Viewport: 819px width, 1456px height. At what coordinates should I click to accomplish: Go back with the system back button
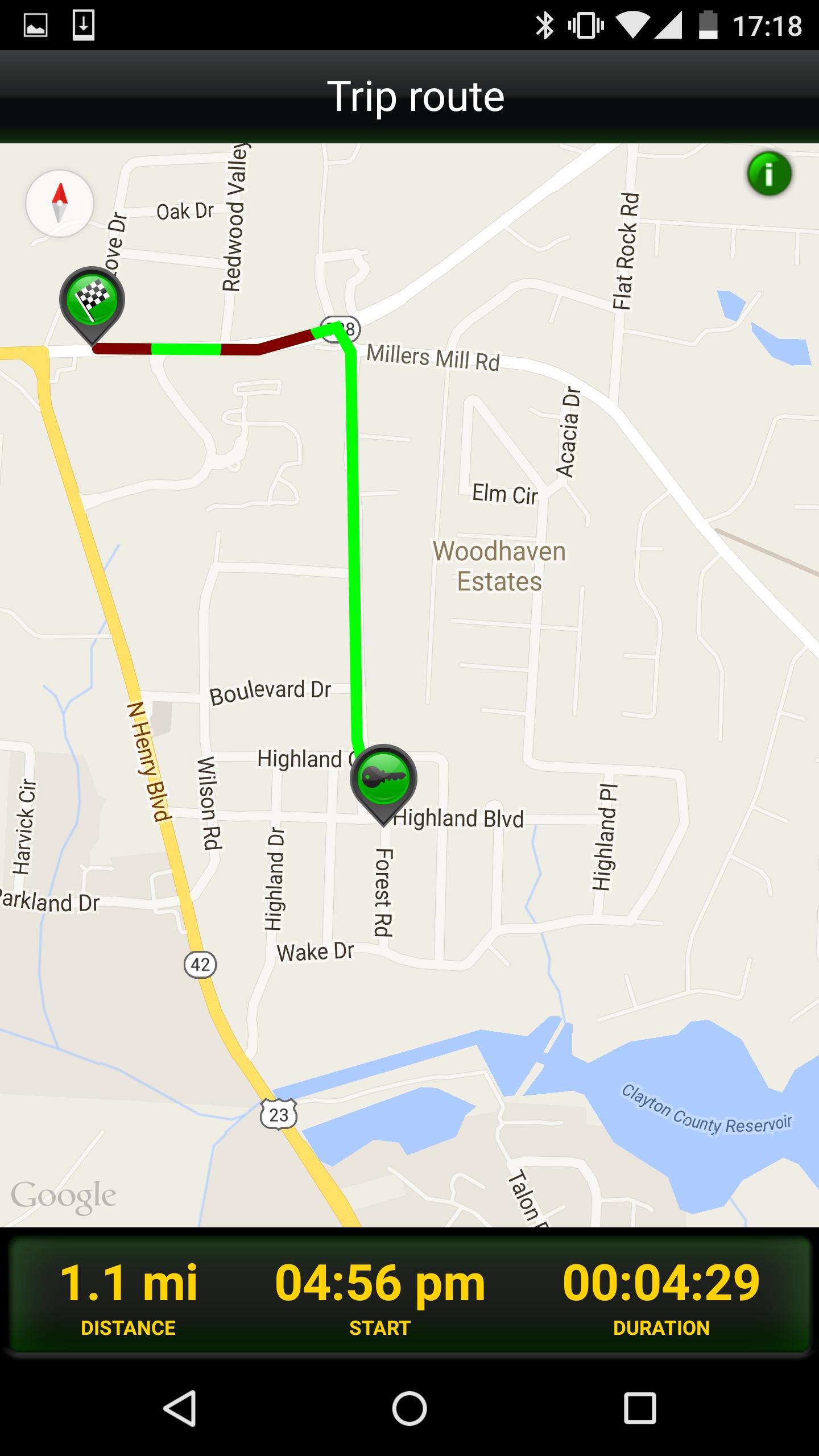pos(180,1408)
